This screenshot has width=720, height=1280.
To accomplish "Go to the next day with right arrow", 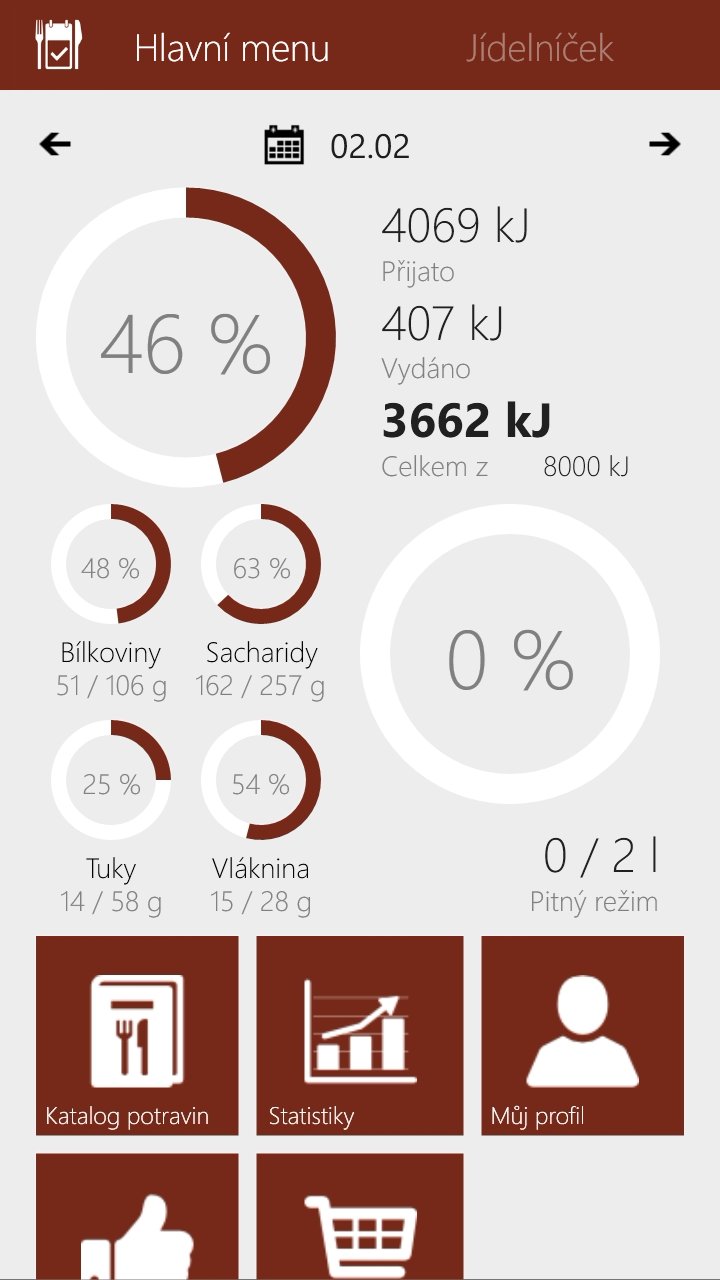I will click(664, 145).
